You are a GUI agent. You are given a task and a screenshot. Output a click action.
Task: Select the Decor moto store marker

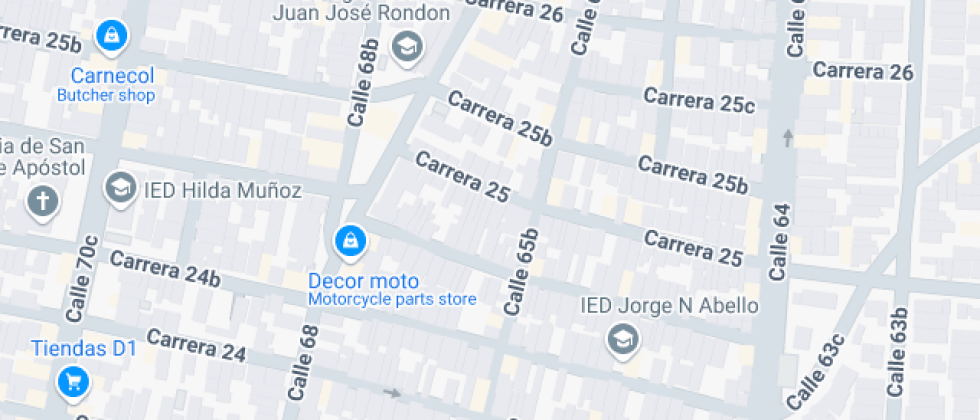click(349, 240)
